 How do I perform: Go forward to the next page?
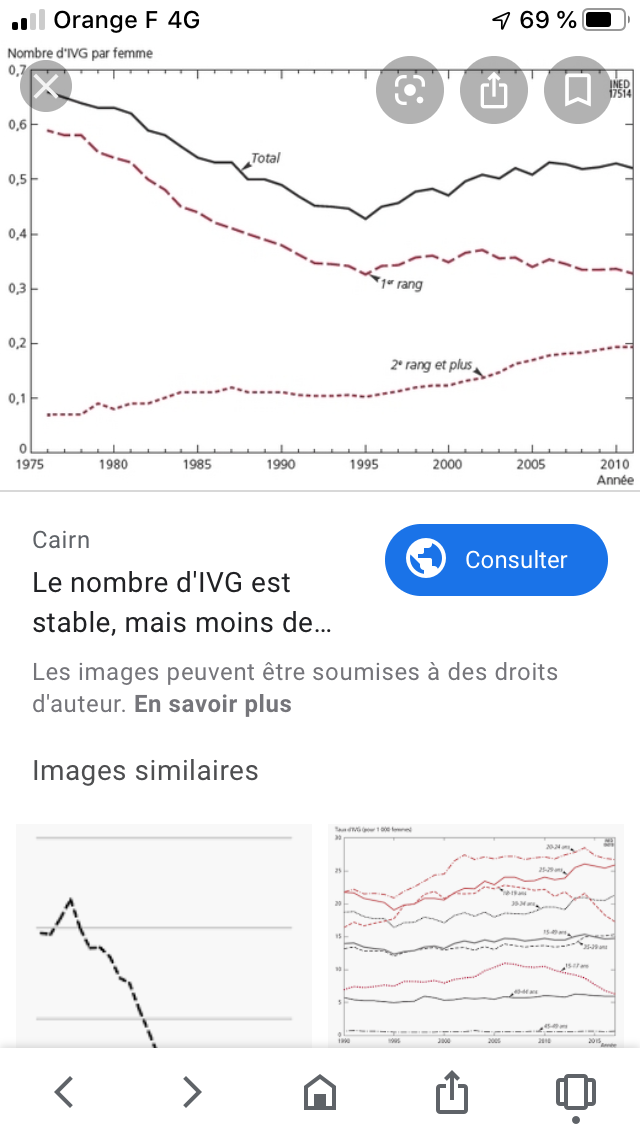[192, 1091]
